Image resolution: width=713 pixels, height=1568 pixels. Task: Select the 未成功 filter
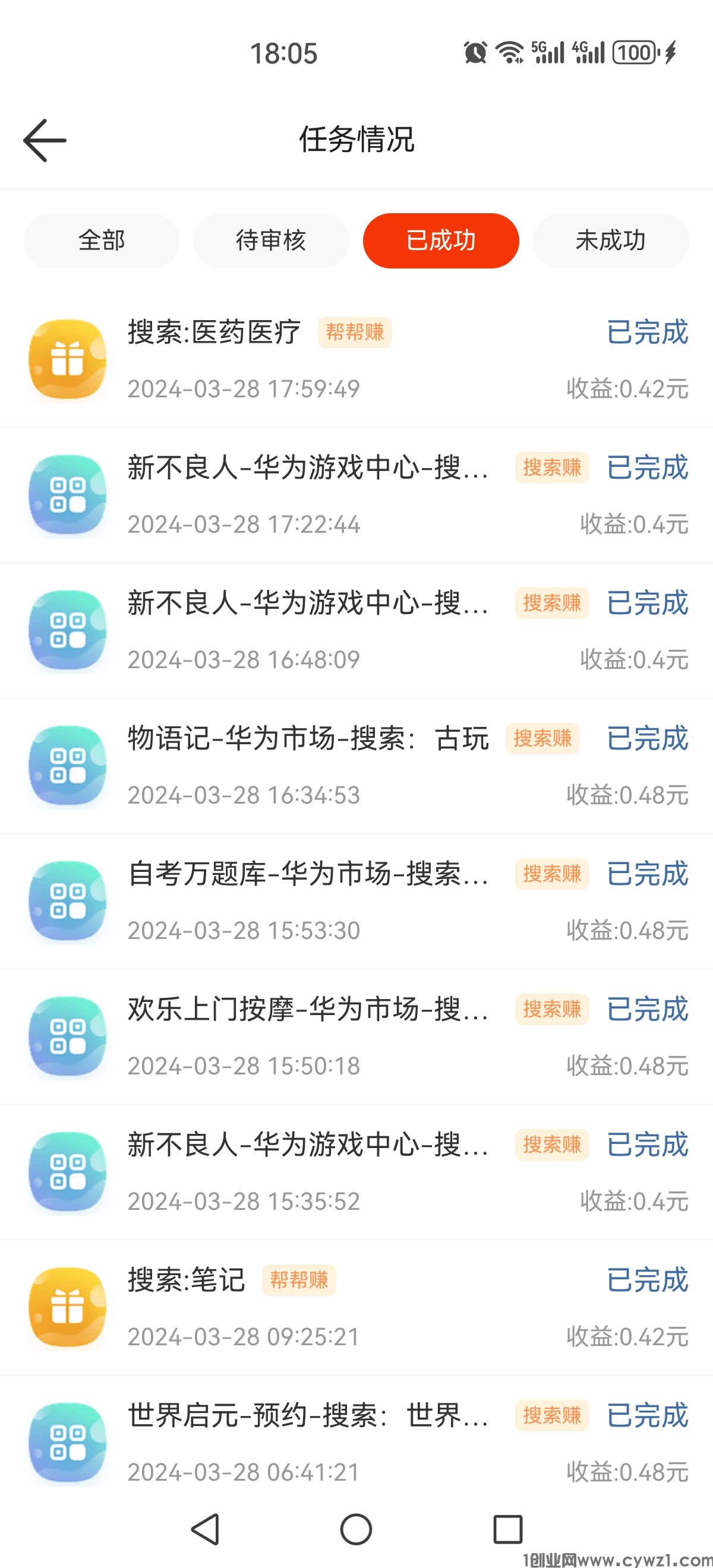point(611,241)
